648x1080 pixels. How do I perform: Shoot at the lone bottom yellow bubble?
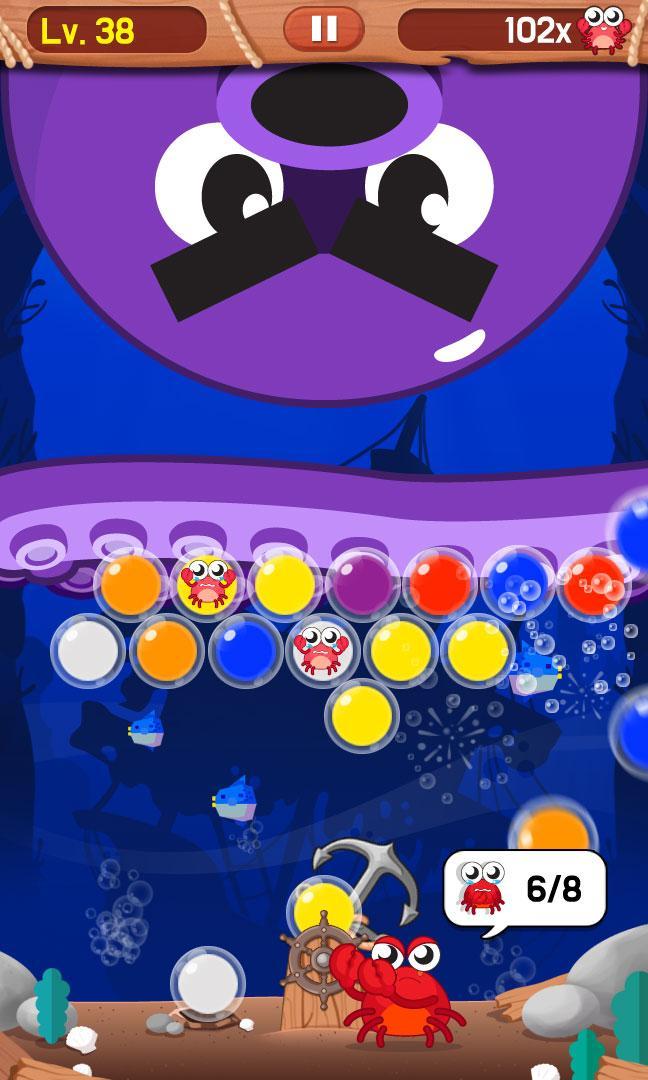(362, 716)
